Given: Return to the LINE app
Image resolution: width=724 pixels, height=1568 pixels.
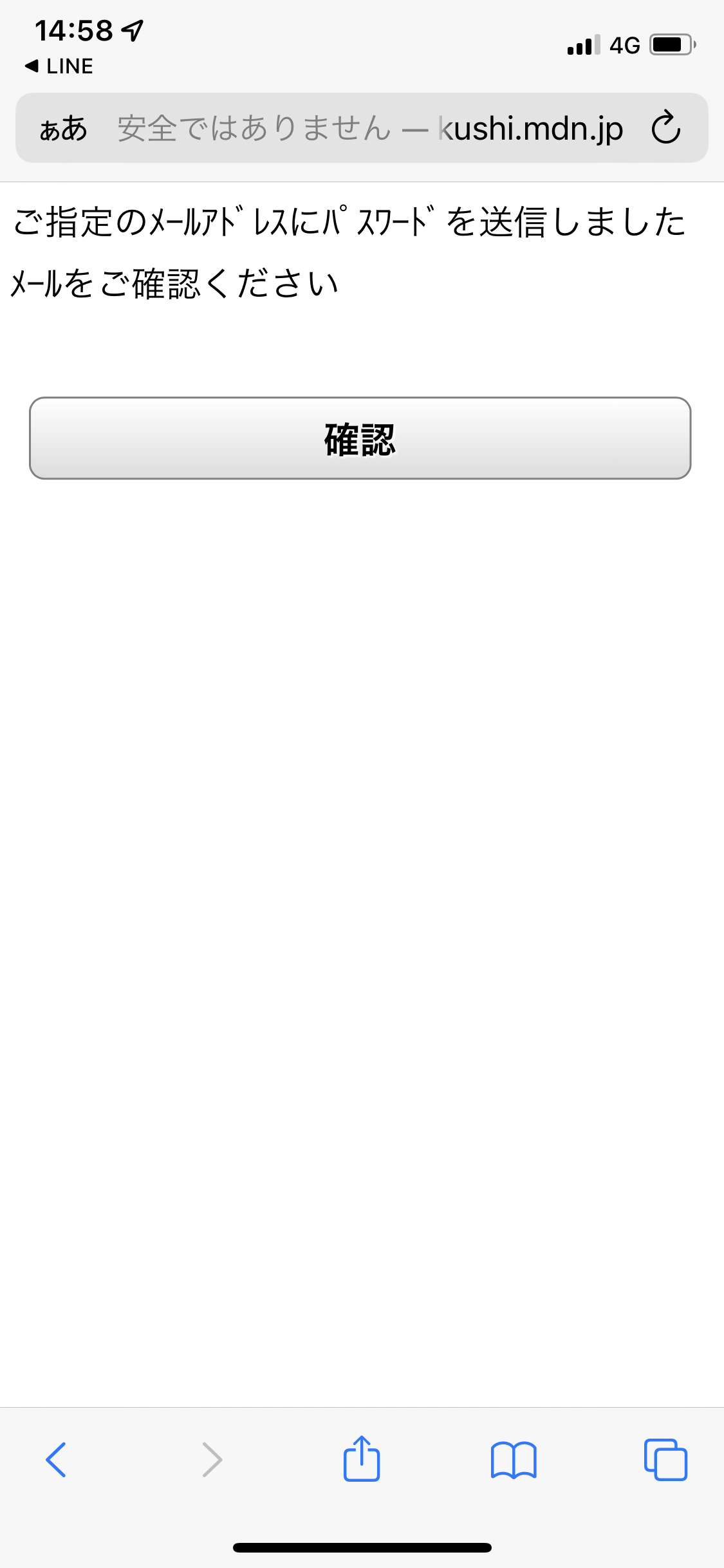Looking at the screenshot, I should point(59,66).
